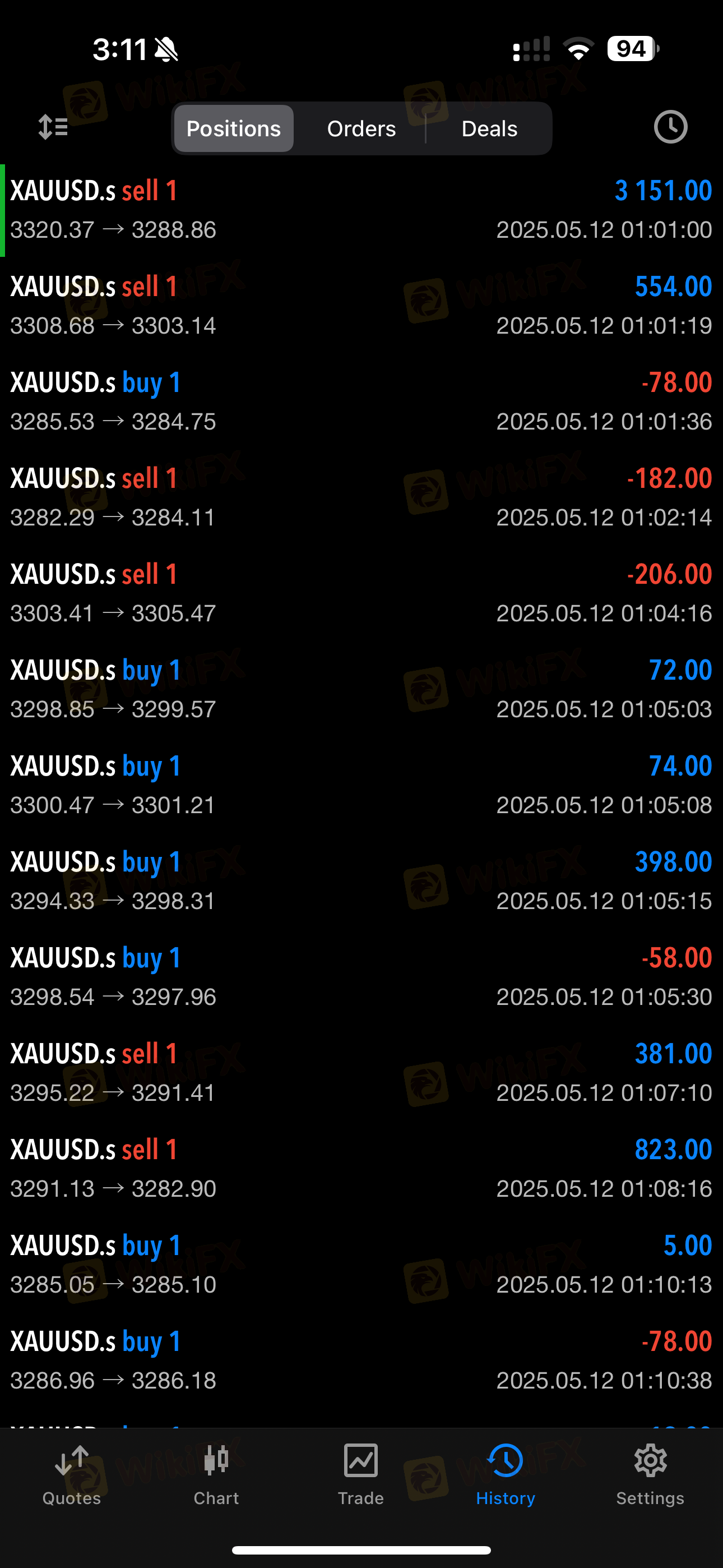Expand the buy position with 72.00 profit
This screenshot has height=1568, width=723.
(x=361, y=689)
